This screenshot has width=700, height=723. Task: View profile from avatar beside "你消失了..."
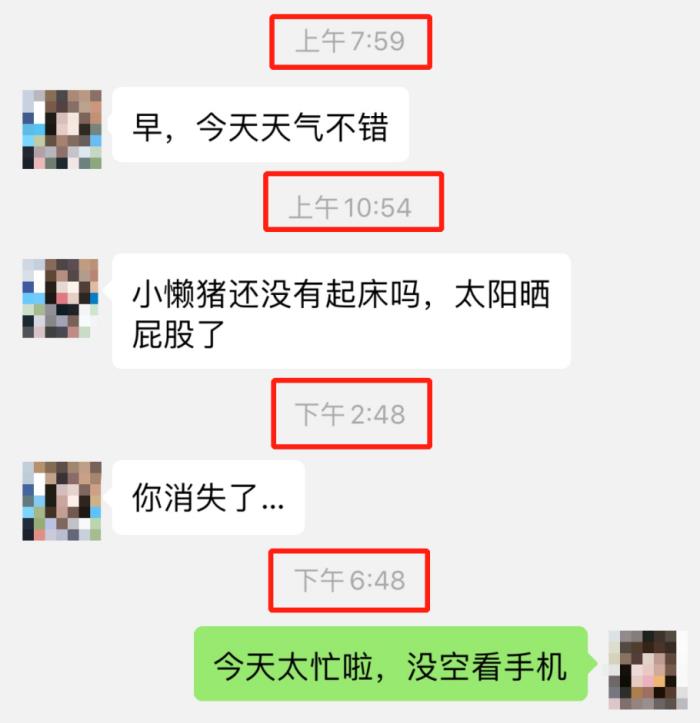(62, 500)
